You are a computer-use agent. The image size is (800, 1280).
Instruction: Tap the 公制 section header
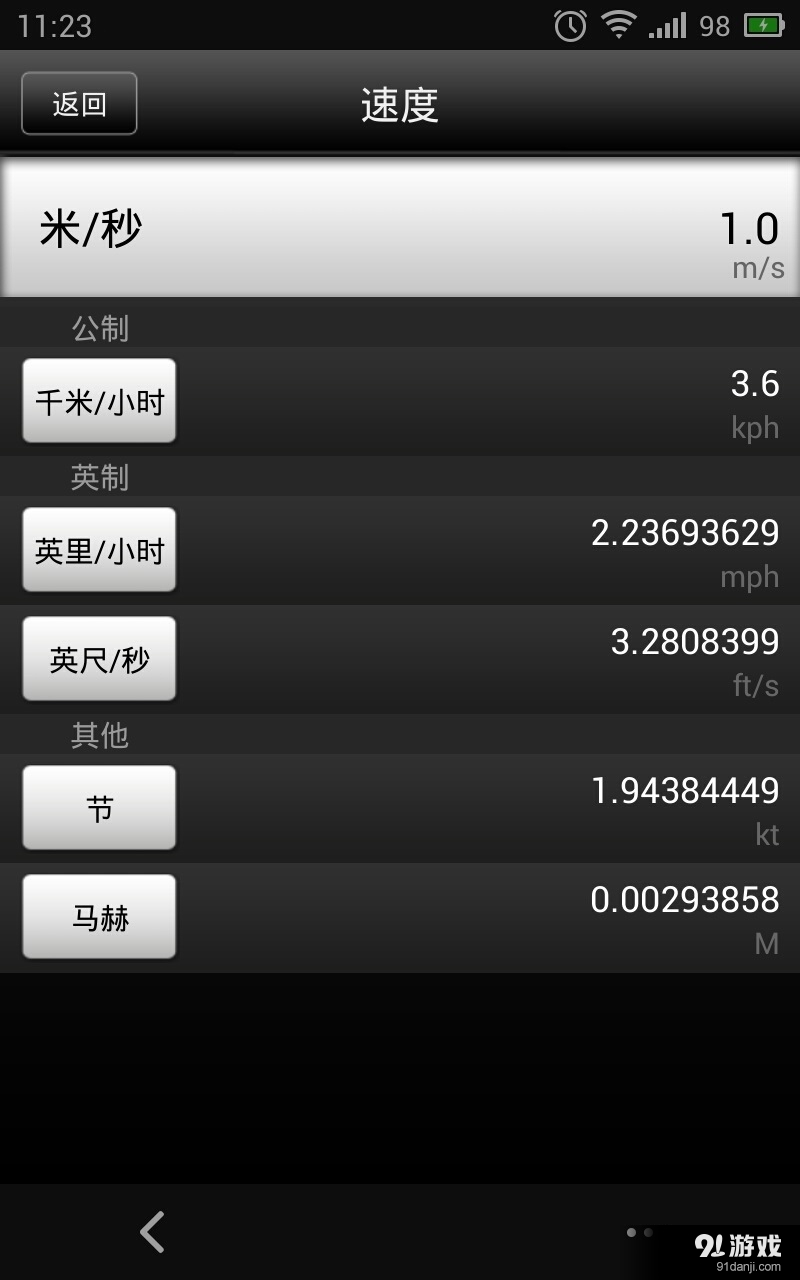[98, 328]
